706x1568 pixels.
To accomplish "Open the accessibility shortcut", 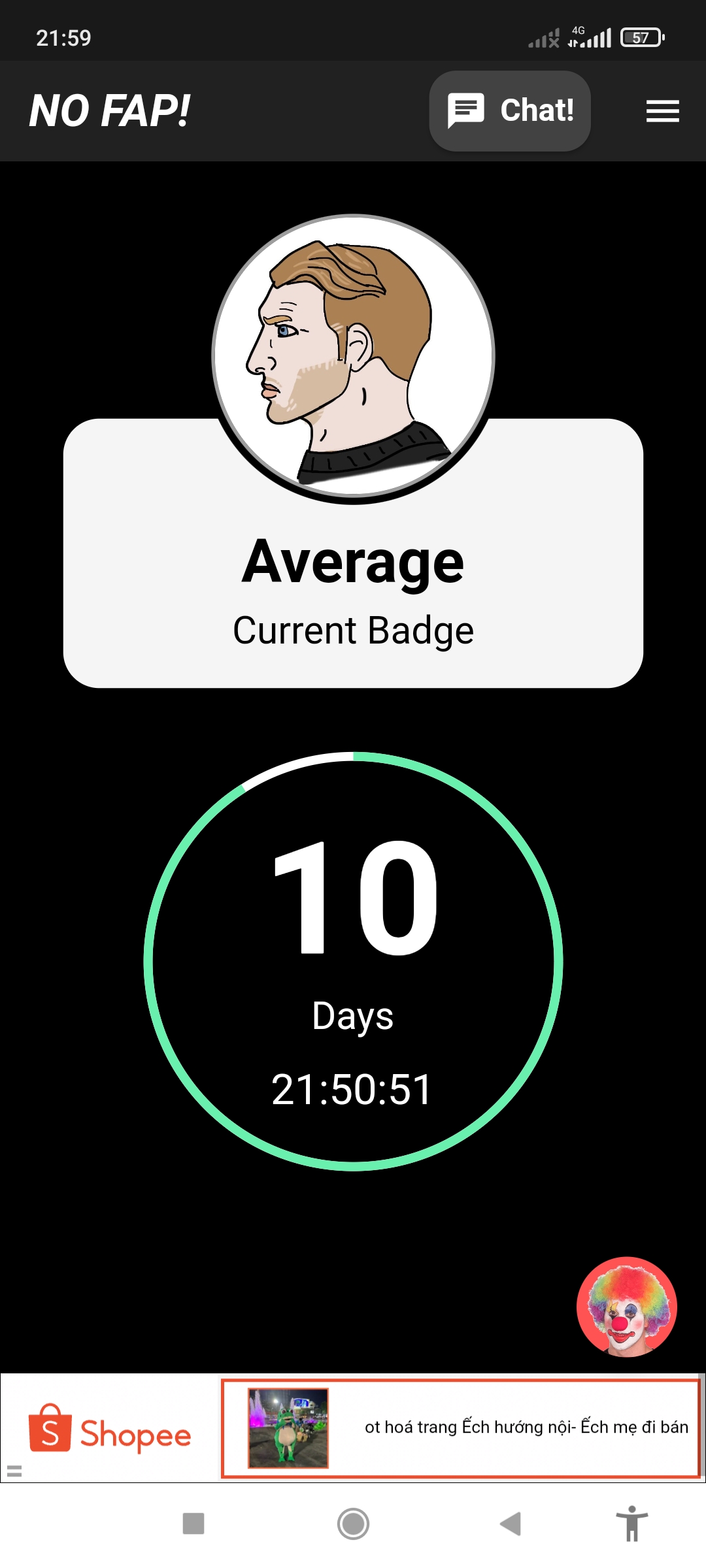I will point(631,1524).
